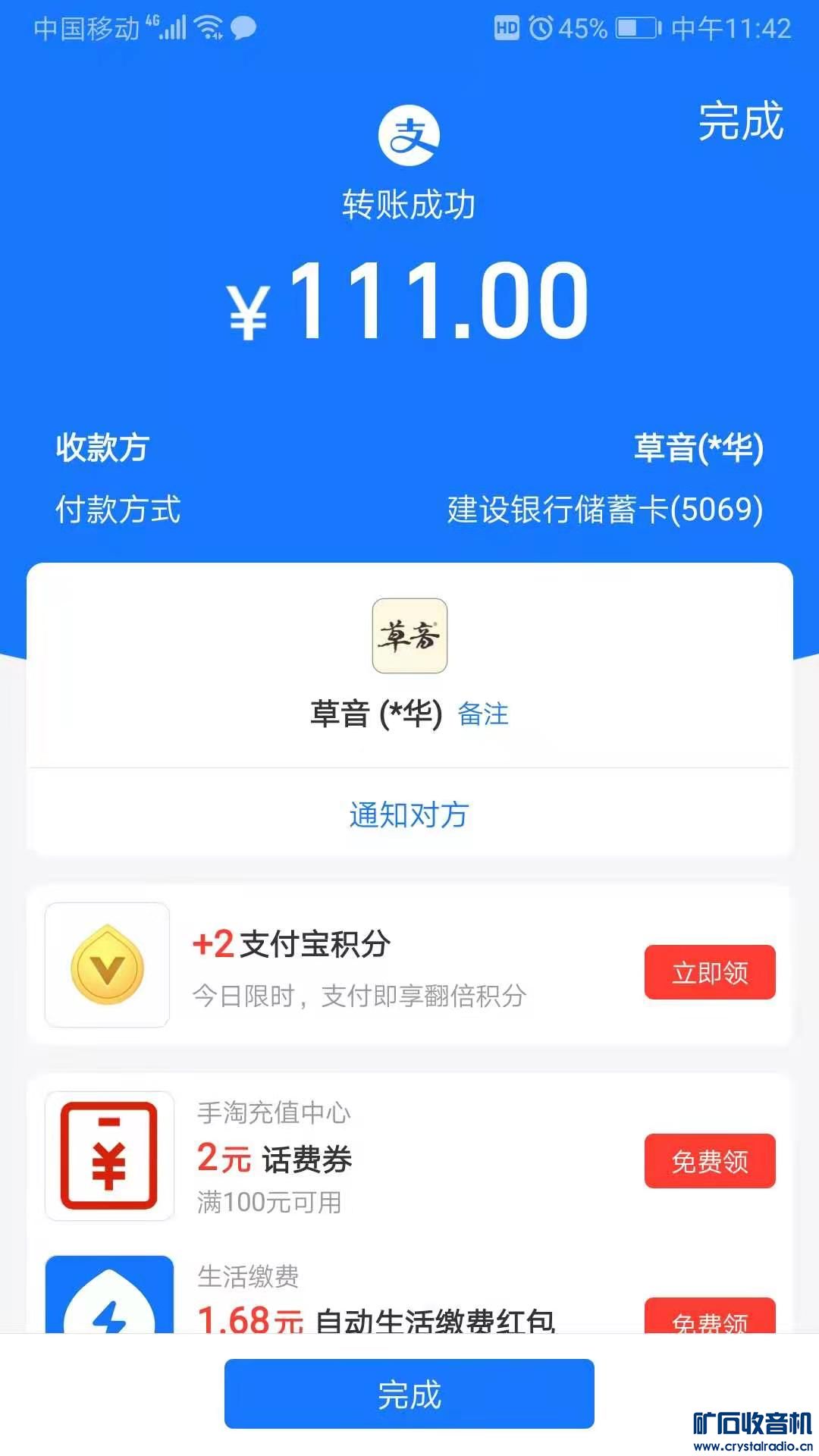Add a 备注 remark for 草音
Screen dimensions: 819x1456
483,714
